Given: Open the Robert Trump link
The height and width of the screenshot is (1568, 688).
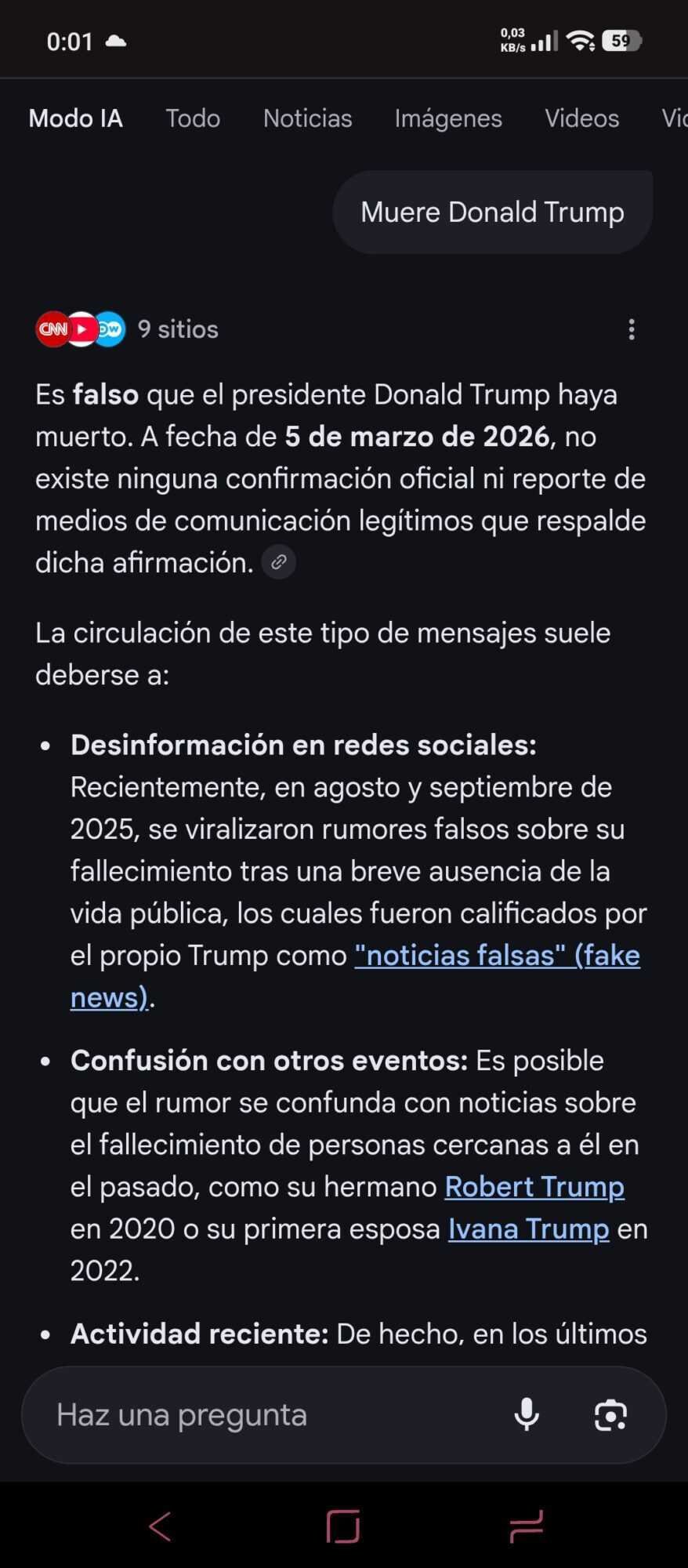Looking at the screenshot, I should point(534,1187).
